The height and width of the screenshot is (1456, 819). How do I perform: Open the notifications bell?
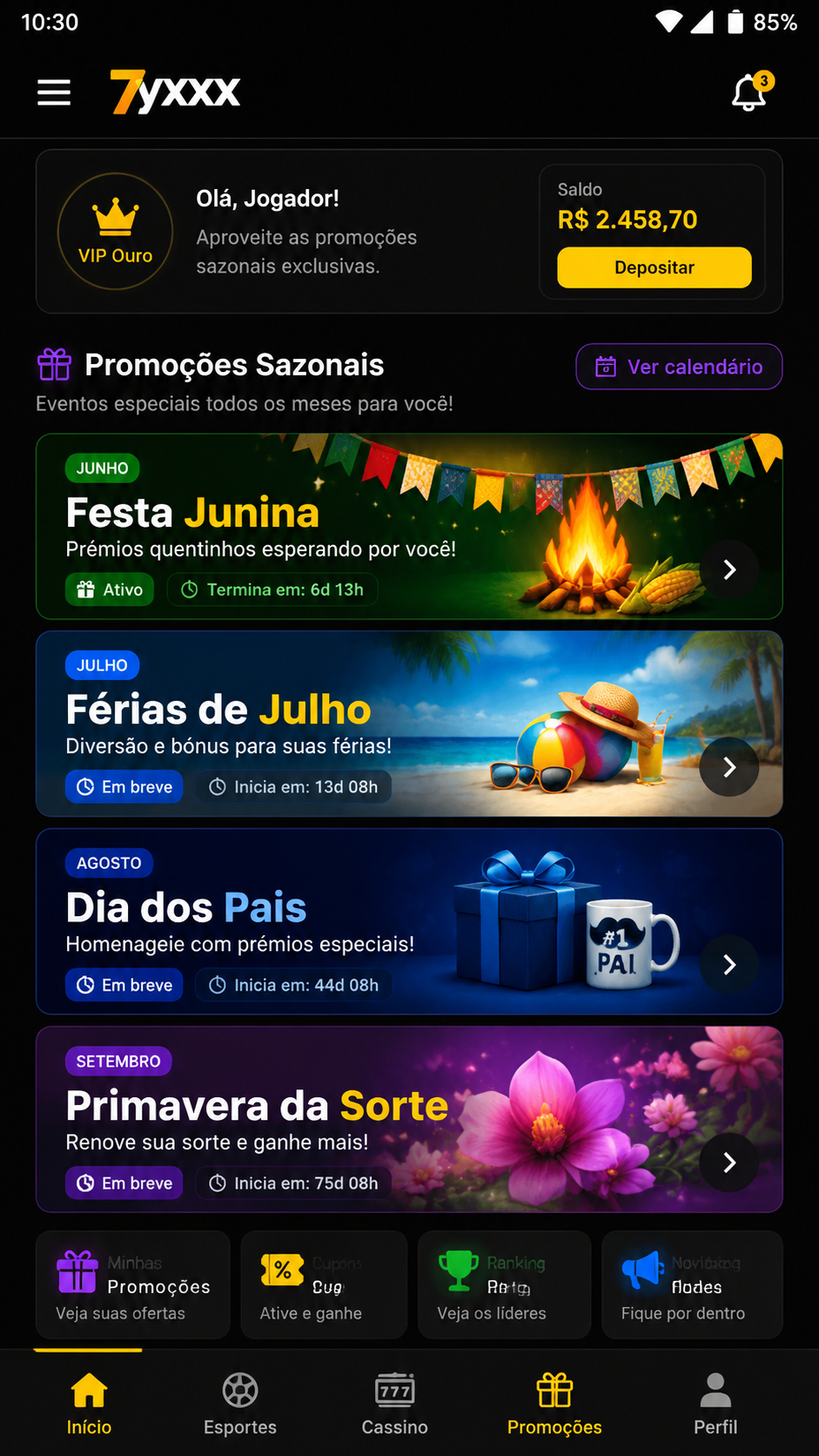coord(750,91)
